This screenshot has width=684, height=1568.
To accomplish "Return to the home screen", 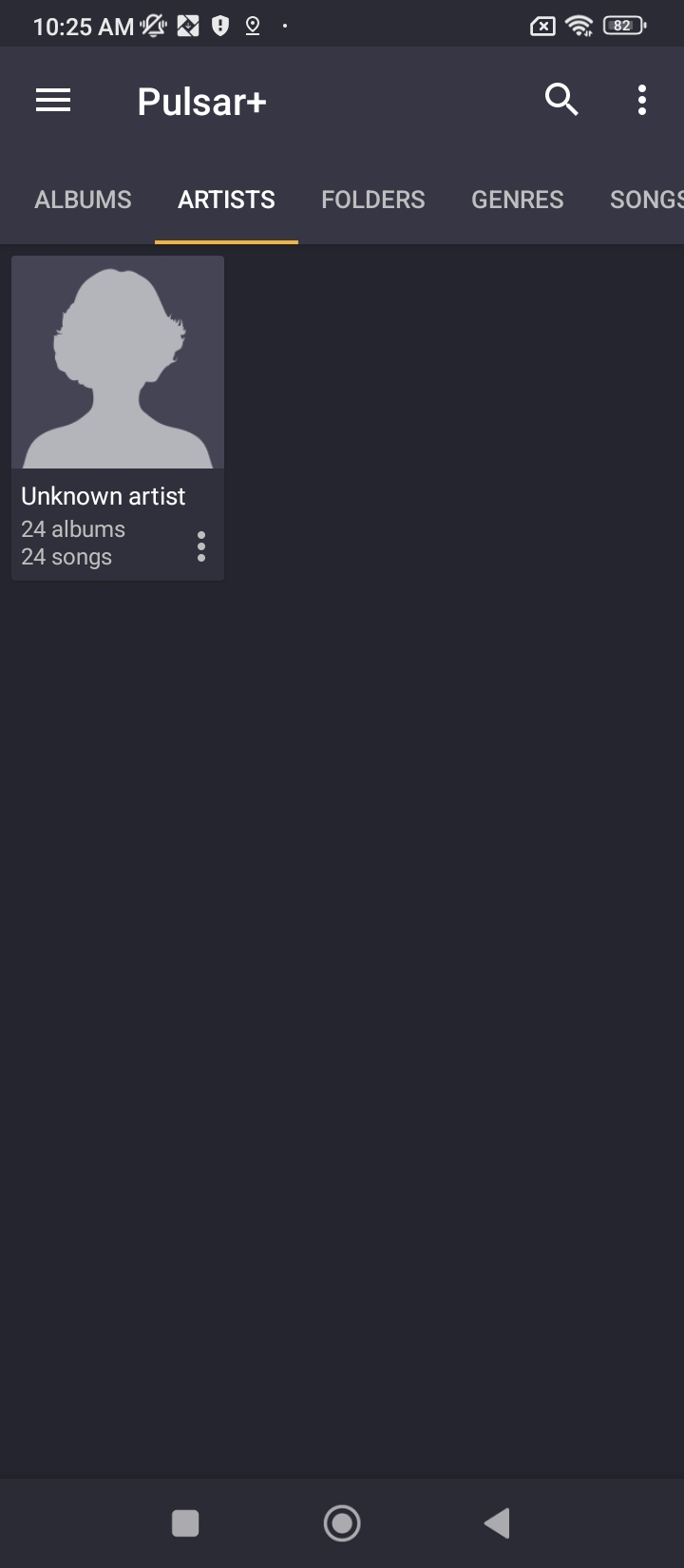I will point(342,1523).
